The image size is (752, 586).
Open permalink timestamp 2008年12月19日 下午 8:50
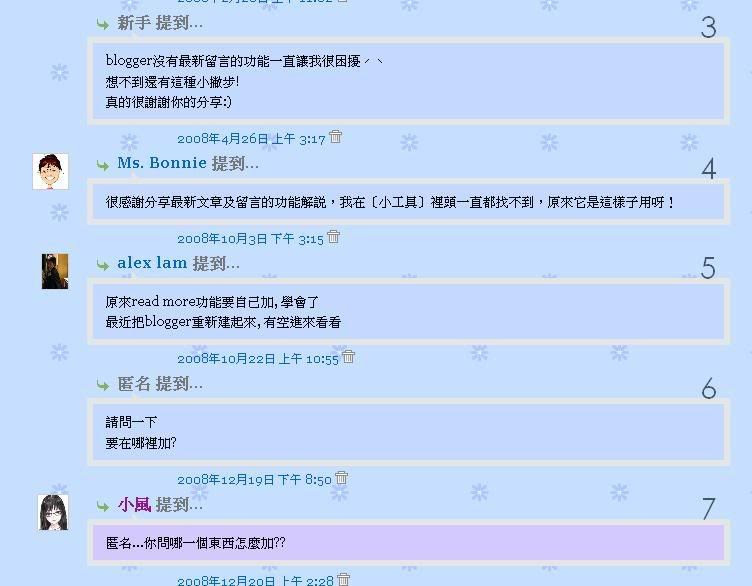click(254, 480)
